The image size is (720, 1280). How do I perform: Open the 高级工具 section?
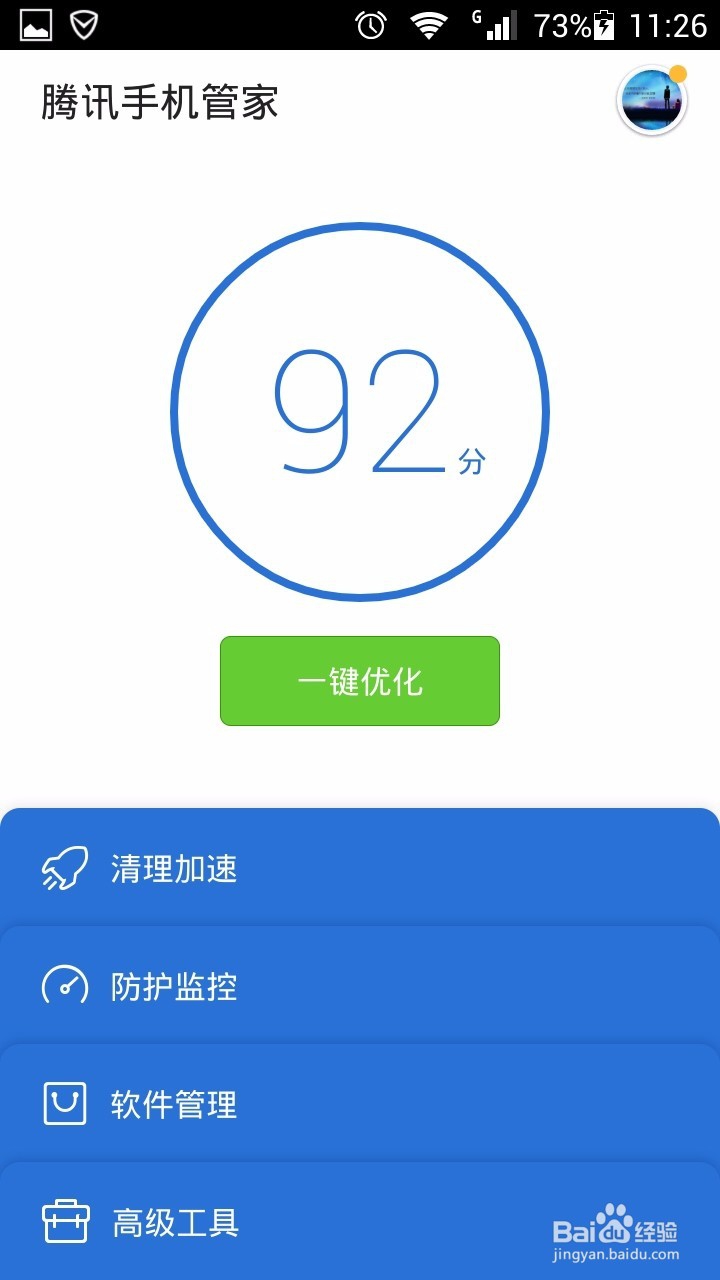pos(175,1222)
